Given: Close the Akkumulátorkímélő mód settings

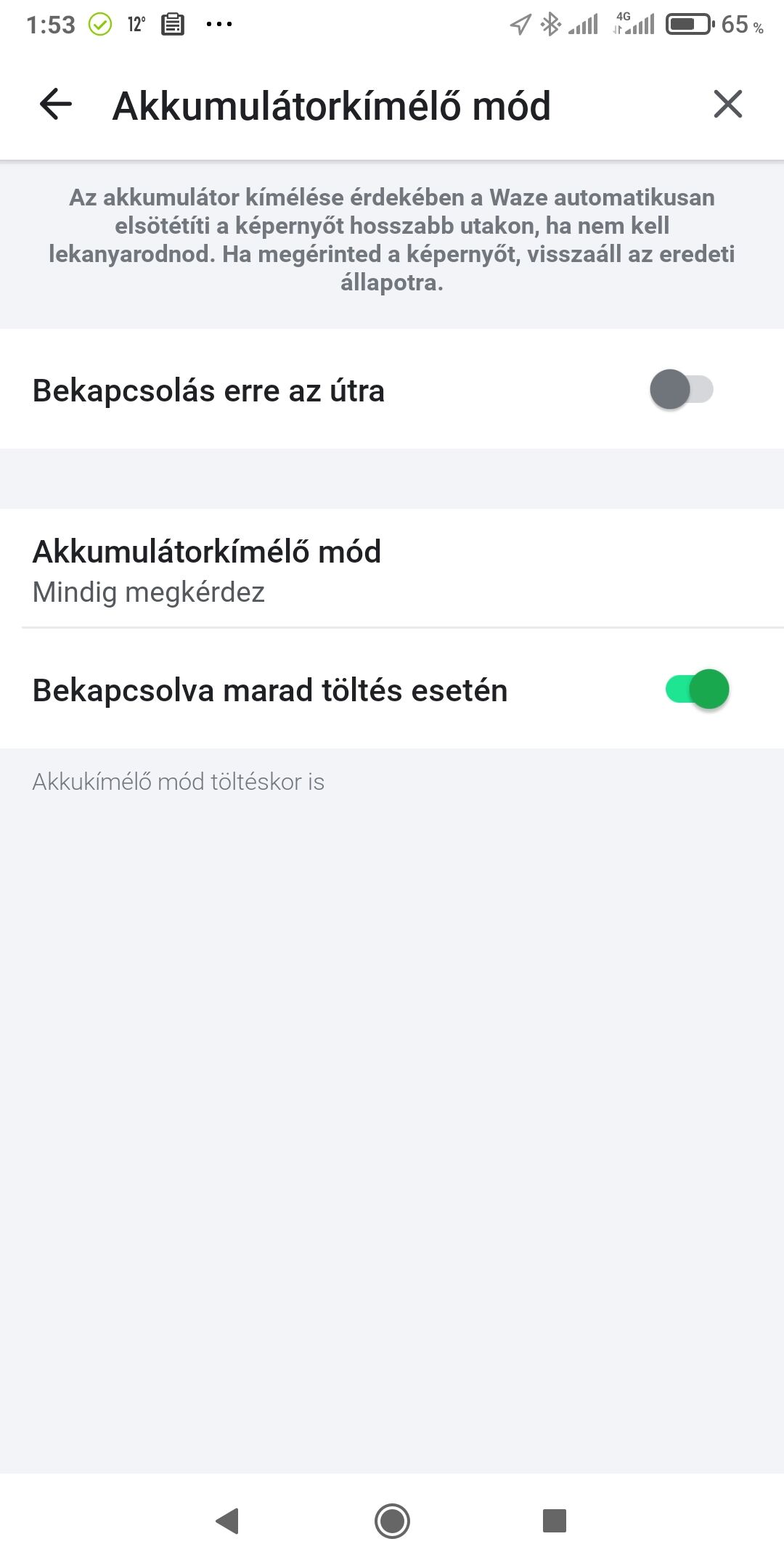Looking at the screenshot, I should [727, 105].
